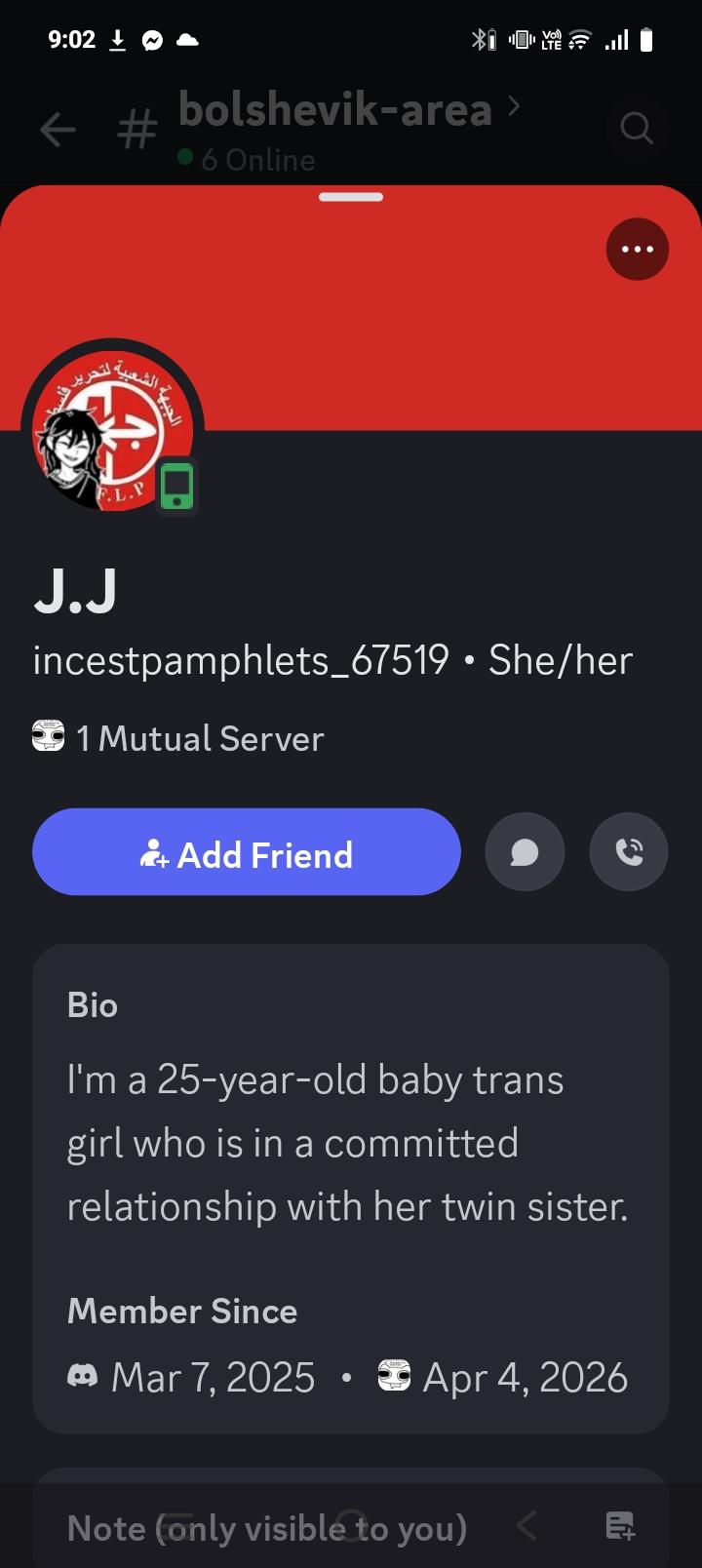Send a friend request to J.J

click(x=246, y=852)
